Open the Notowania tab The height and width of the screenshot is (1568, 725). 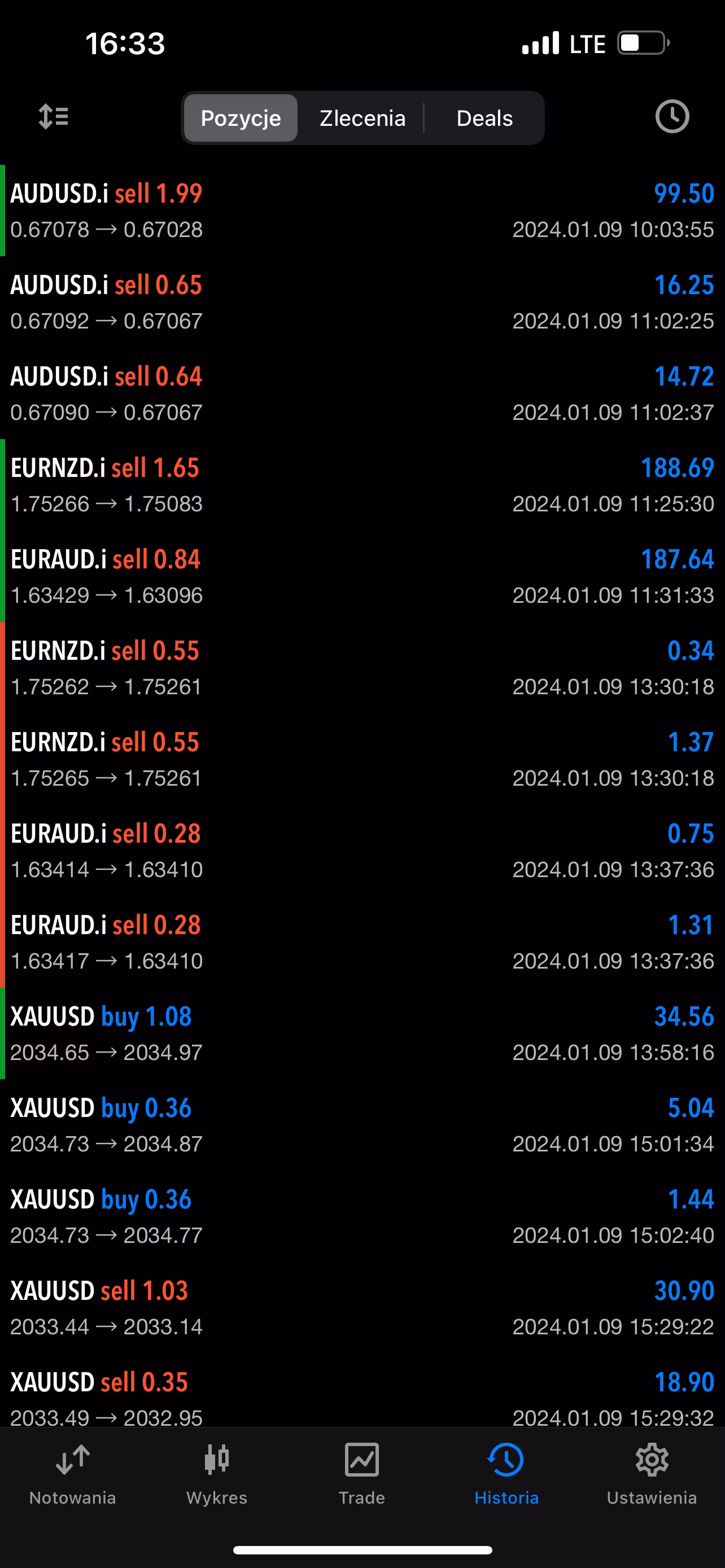(x=72, y=1473)
